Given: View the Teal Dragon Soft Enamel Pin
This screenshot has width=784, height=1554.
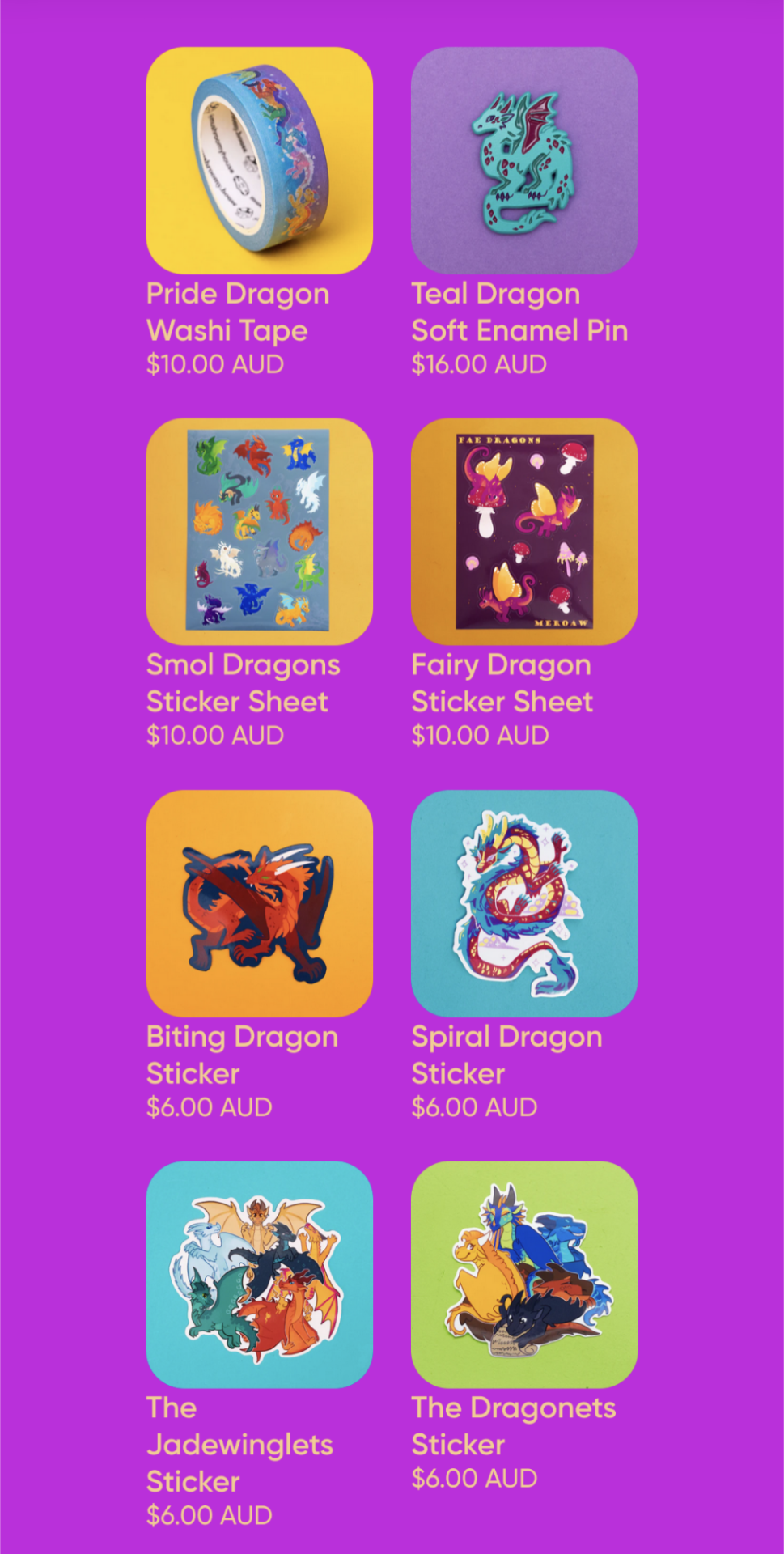Looking at the screenshot, I should (524, 160).
